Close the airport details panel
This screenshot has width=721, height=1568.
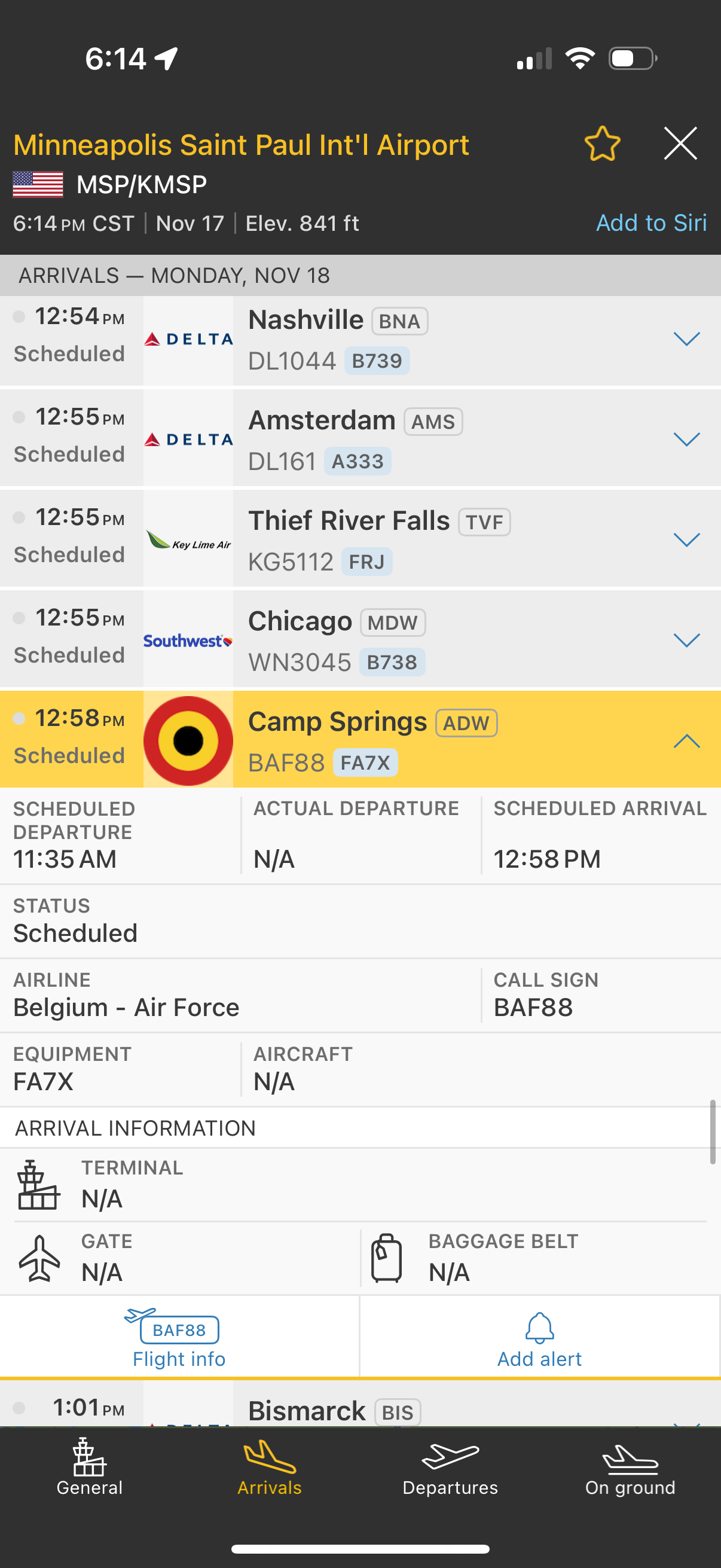tap(680, 144)
